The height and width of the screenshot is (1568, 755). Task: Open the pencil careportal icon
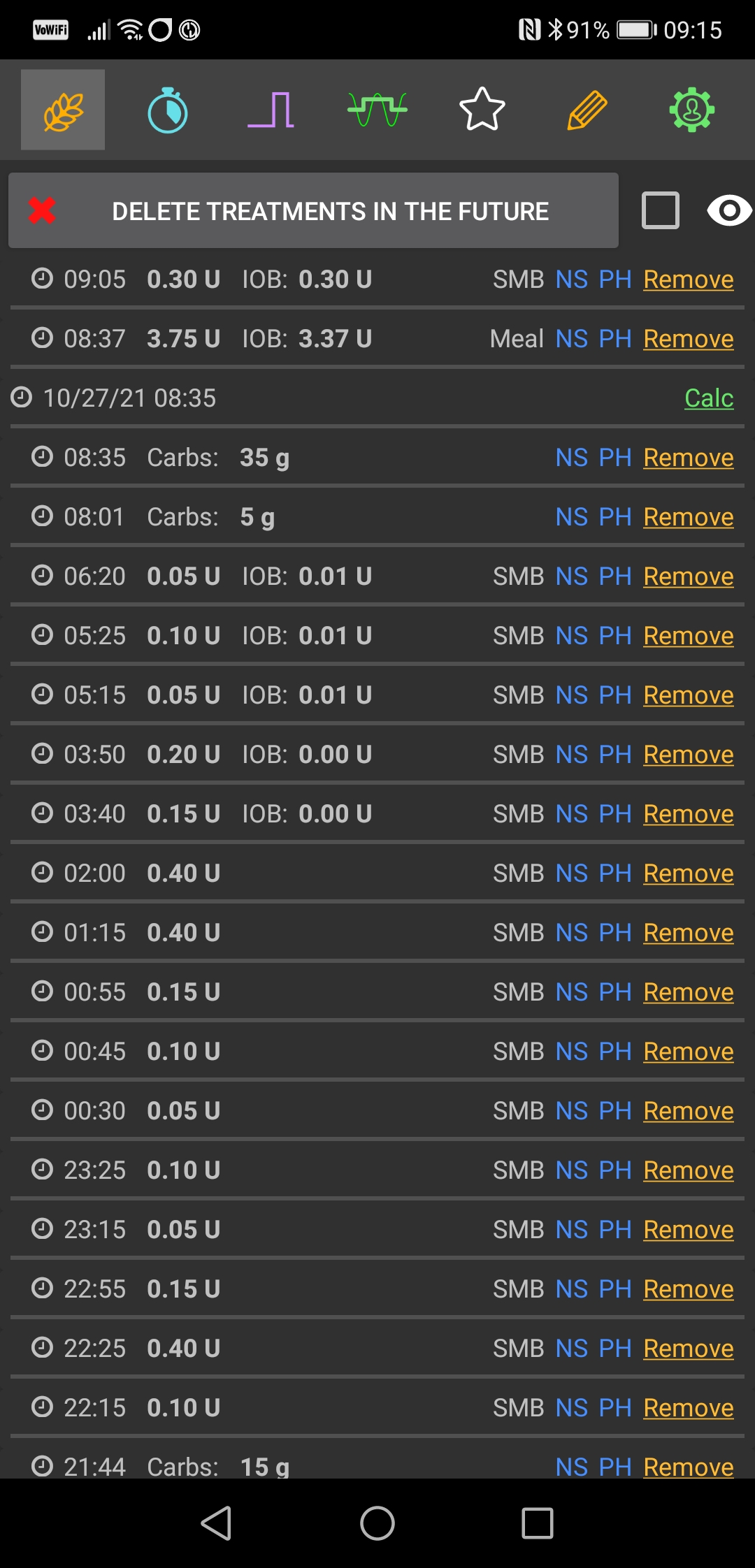tap(586, 109)
